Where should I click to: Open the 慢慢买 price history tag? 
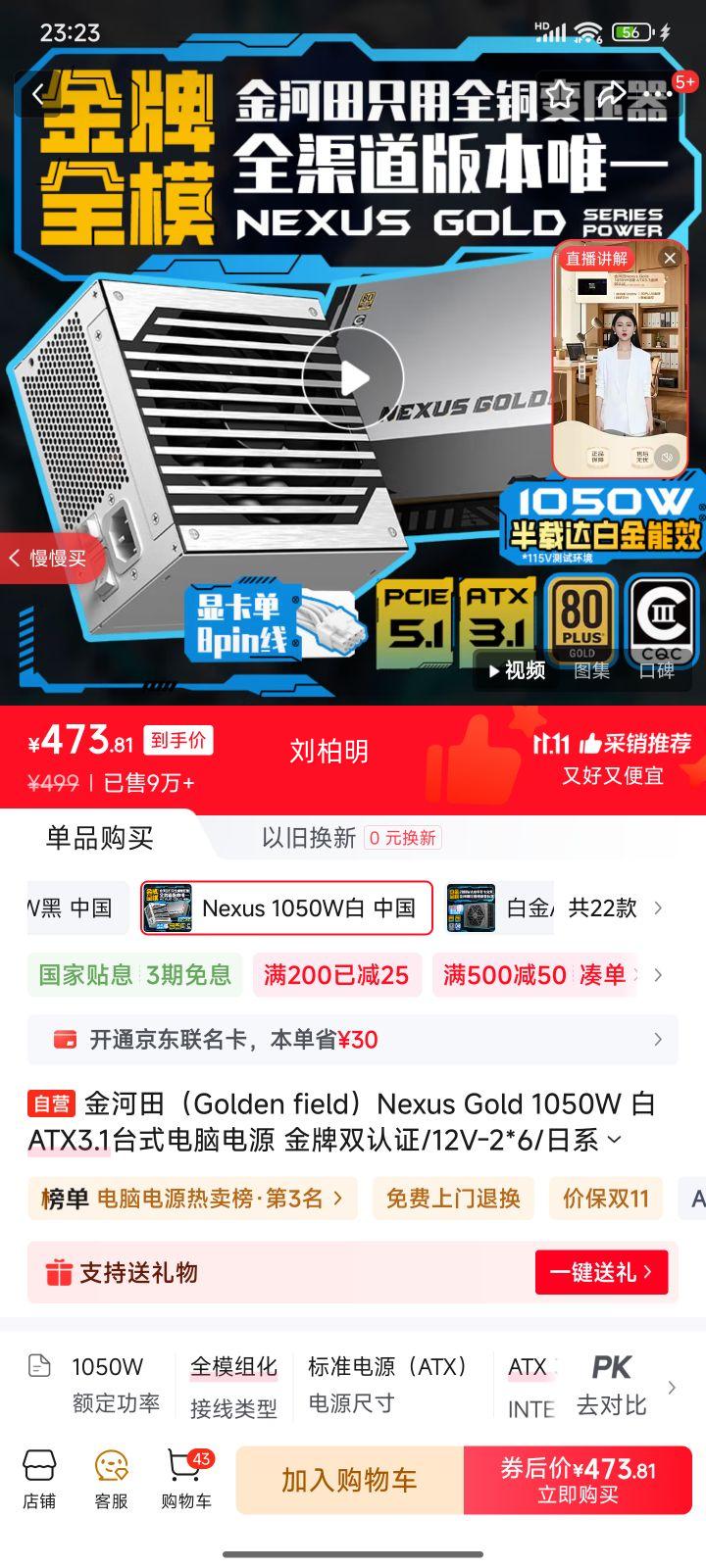coord(49,559)
